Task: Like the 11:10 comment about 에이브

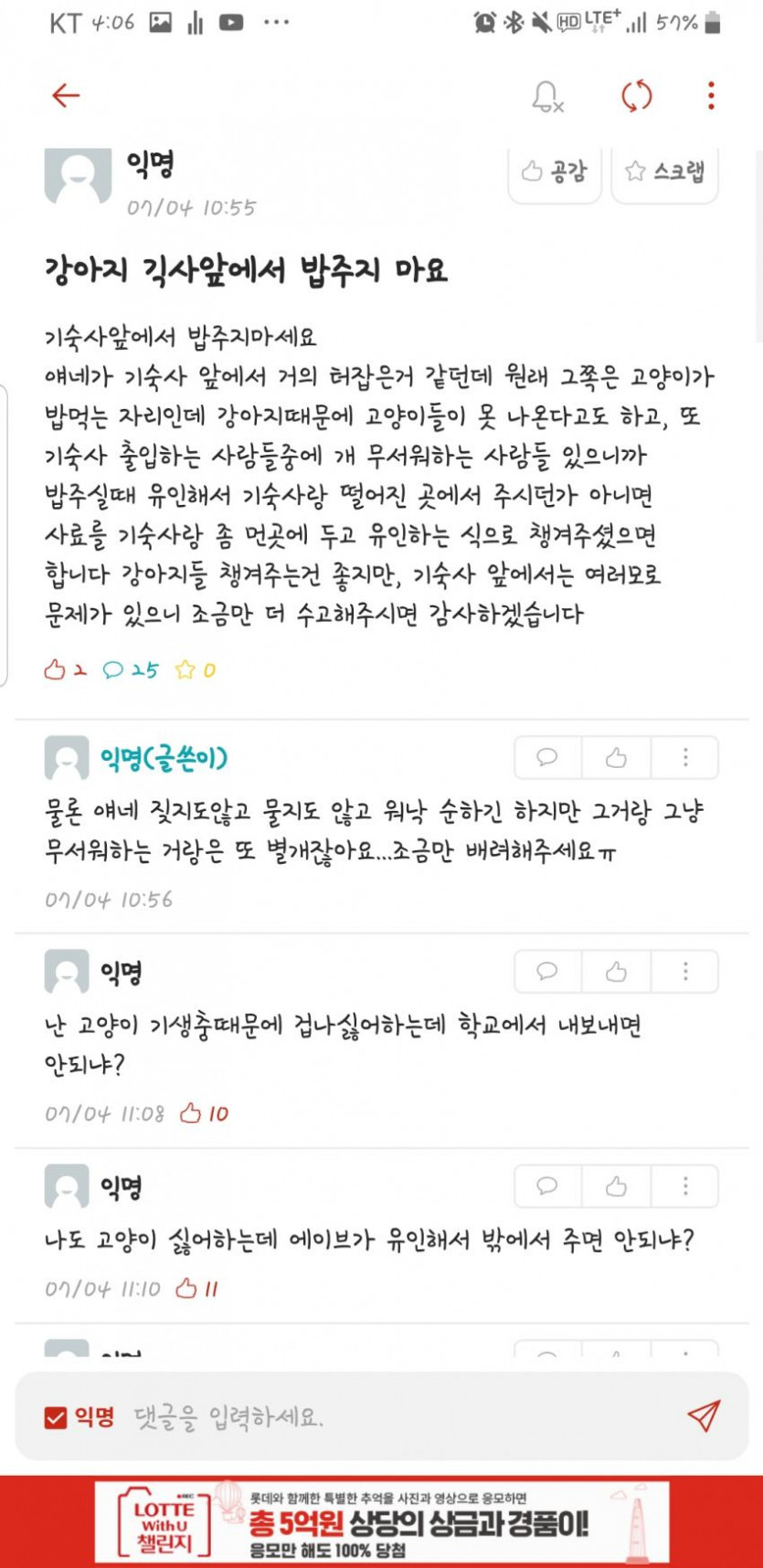Action: (616, 1185)
